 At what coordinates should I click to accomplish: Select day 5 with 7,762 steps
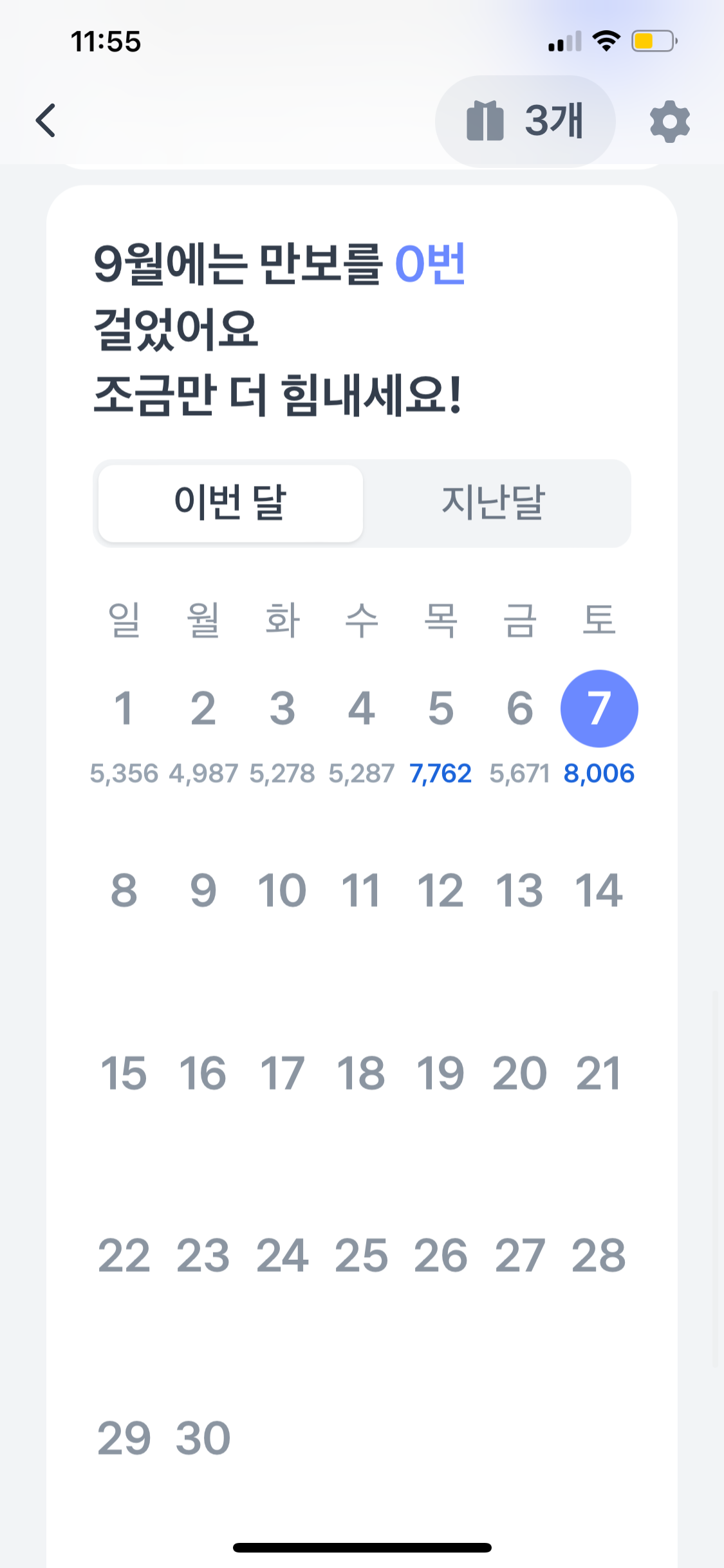[441, 734]
